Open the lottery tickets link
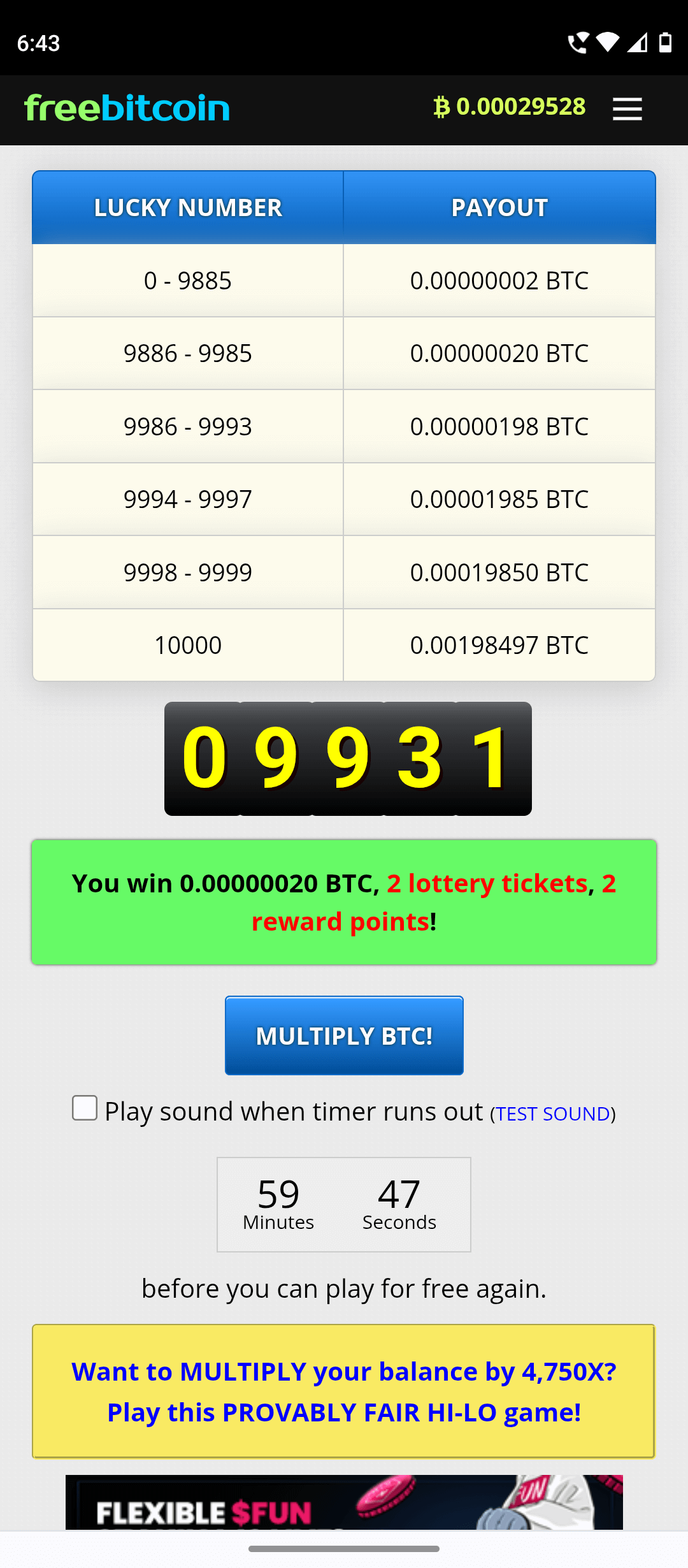 tap(487, 883)
